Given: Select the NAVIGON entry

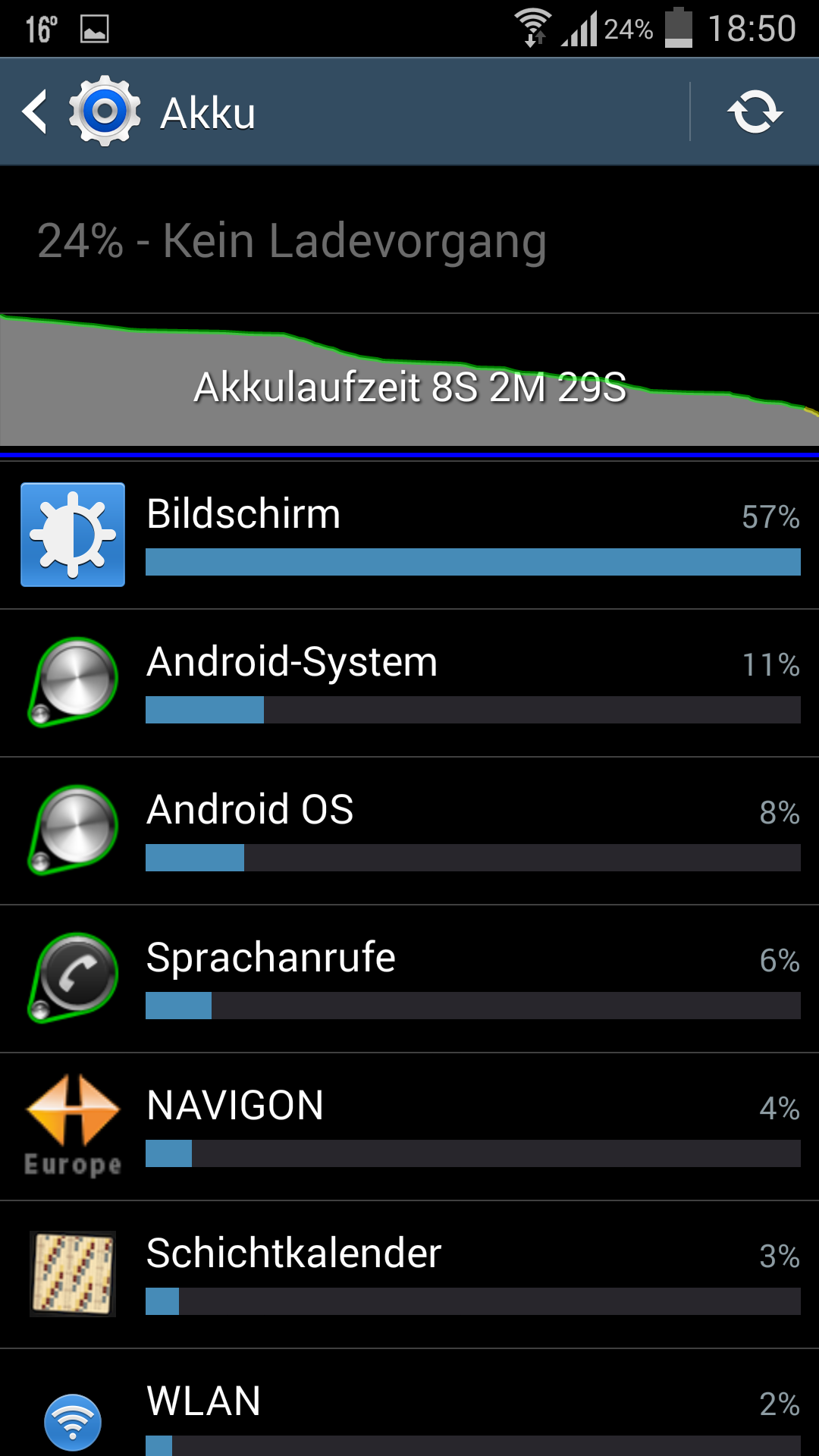Looking at the screenshot, I should tap(409, 1126).
